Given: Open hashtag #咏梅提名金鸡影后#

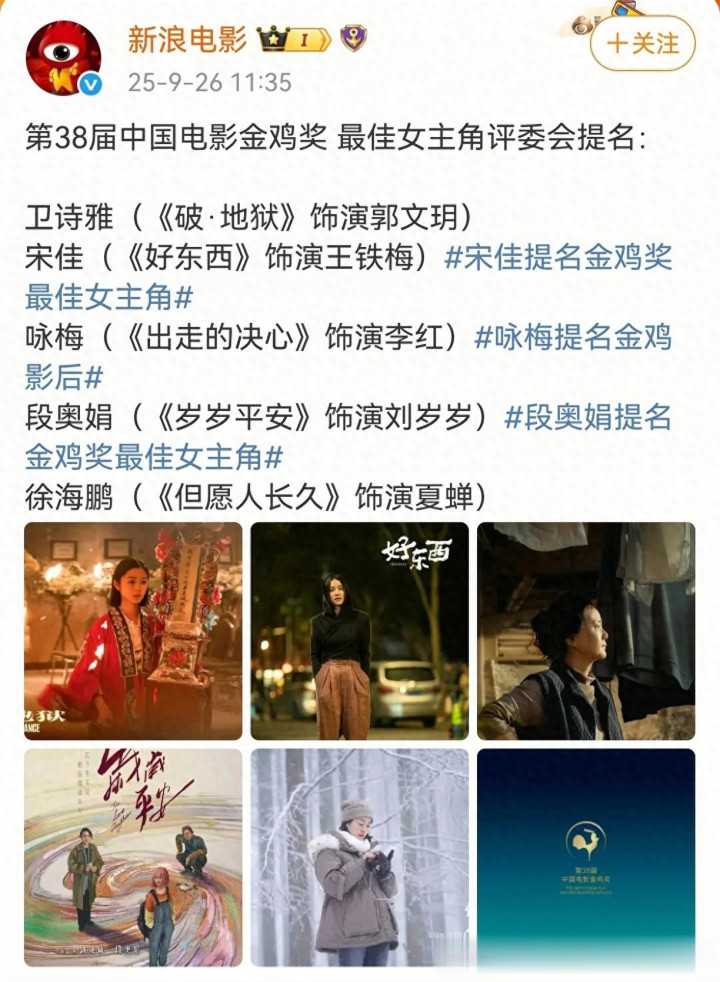Looking at the screenshot, I should click(572, 338).
